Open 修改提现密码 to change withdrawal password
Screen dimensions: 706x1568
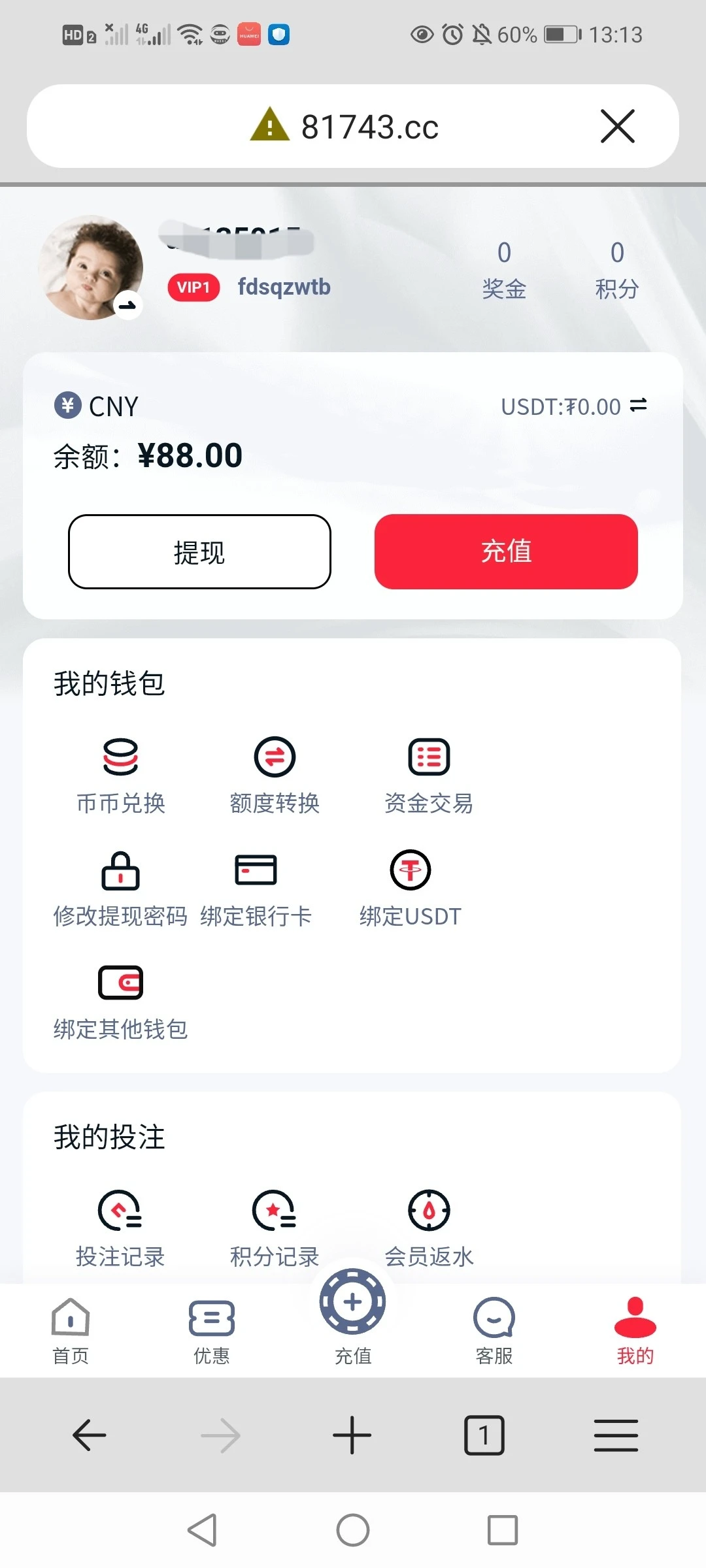[120, 887]
